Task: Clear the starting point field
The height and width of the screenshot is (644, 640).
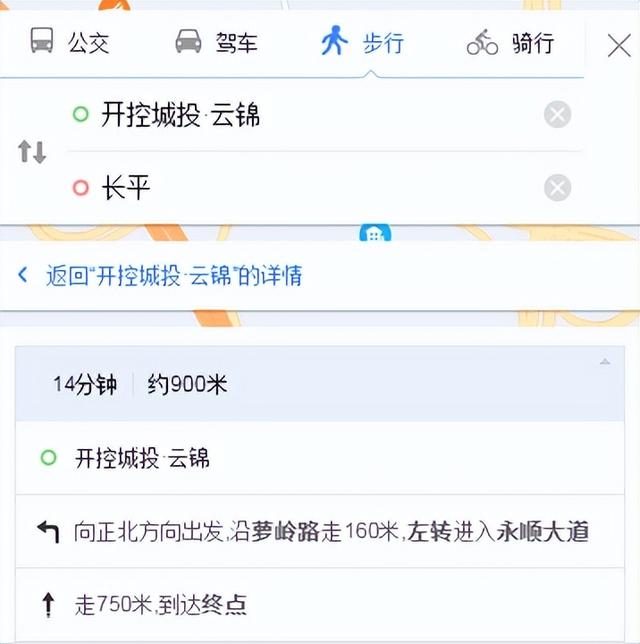Action: [x=557, y=115]
